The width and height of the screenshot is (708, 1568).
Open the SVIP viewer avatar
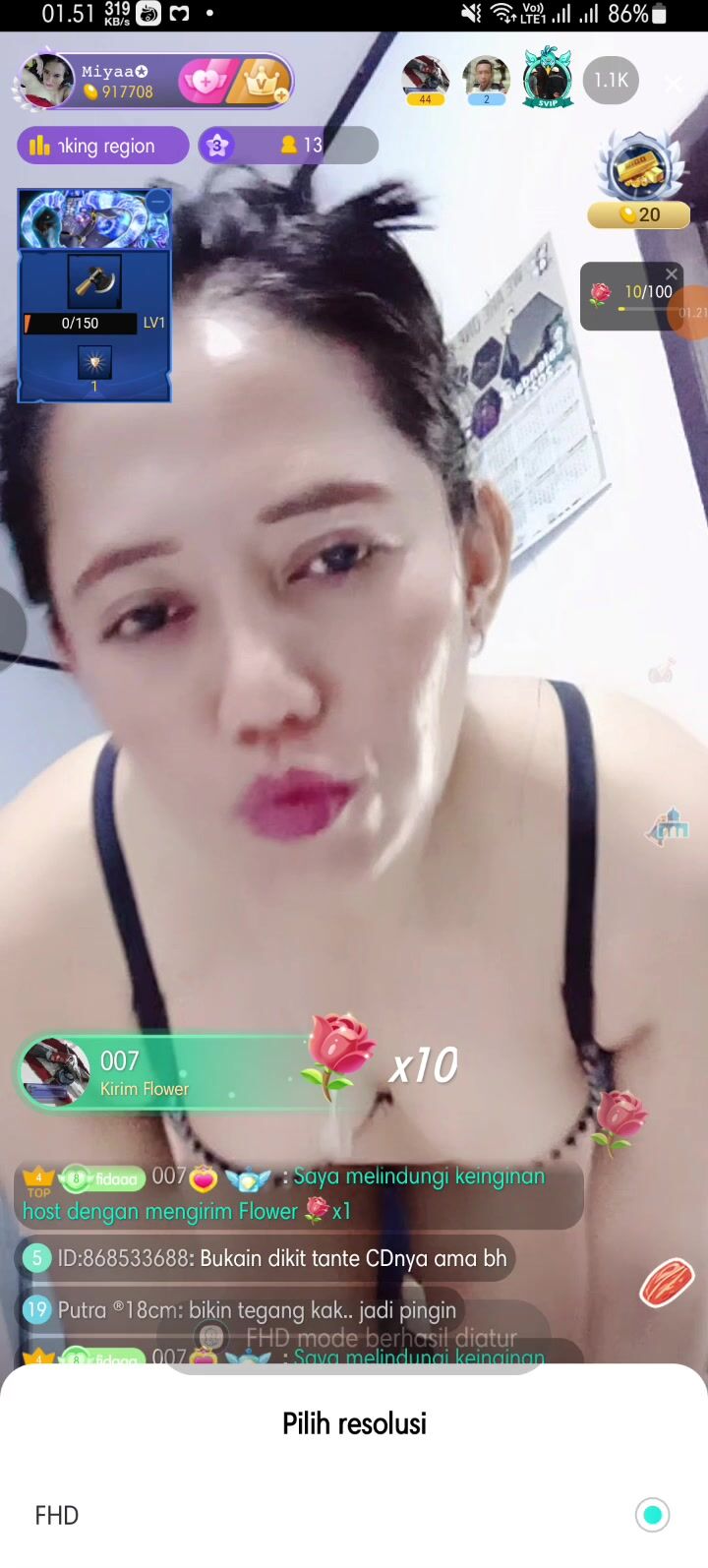pyautogui.click(x=548, y=79)
